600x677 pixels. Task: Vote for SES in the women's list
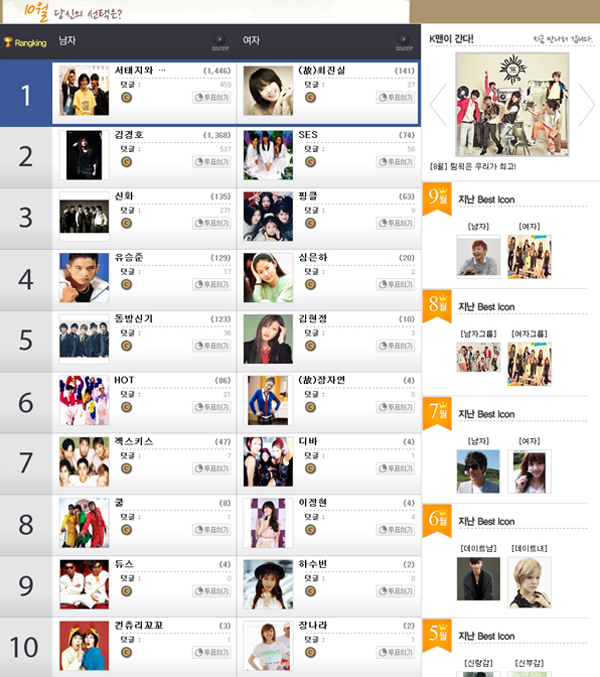click(x=396, y=161)
